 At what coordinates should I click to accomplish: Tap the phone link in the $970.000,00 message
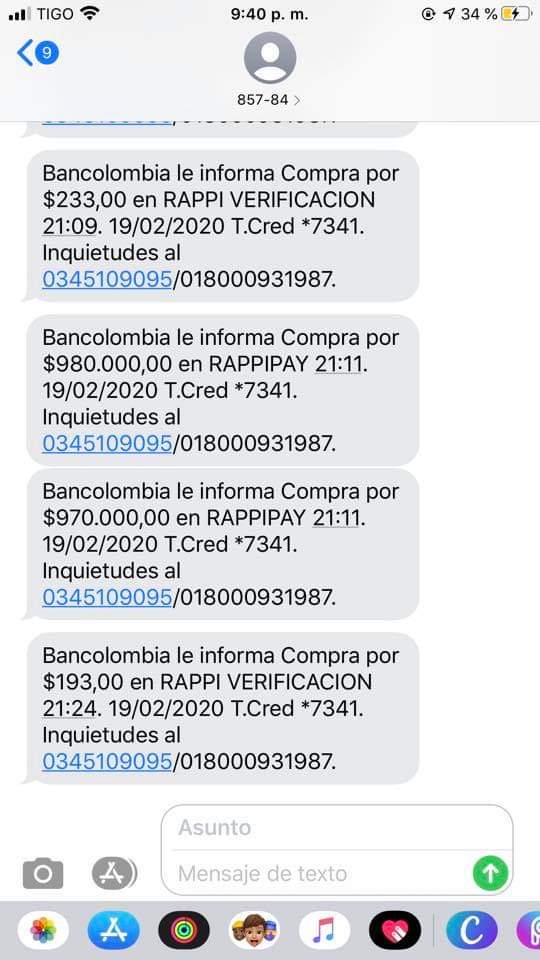[107, 597]
